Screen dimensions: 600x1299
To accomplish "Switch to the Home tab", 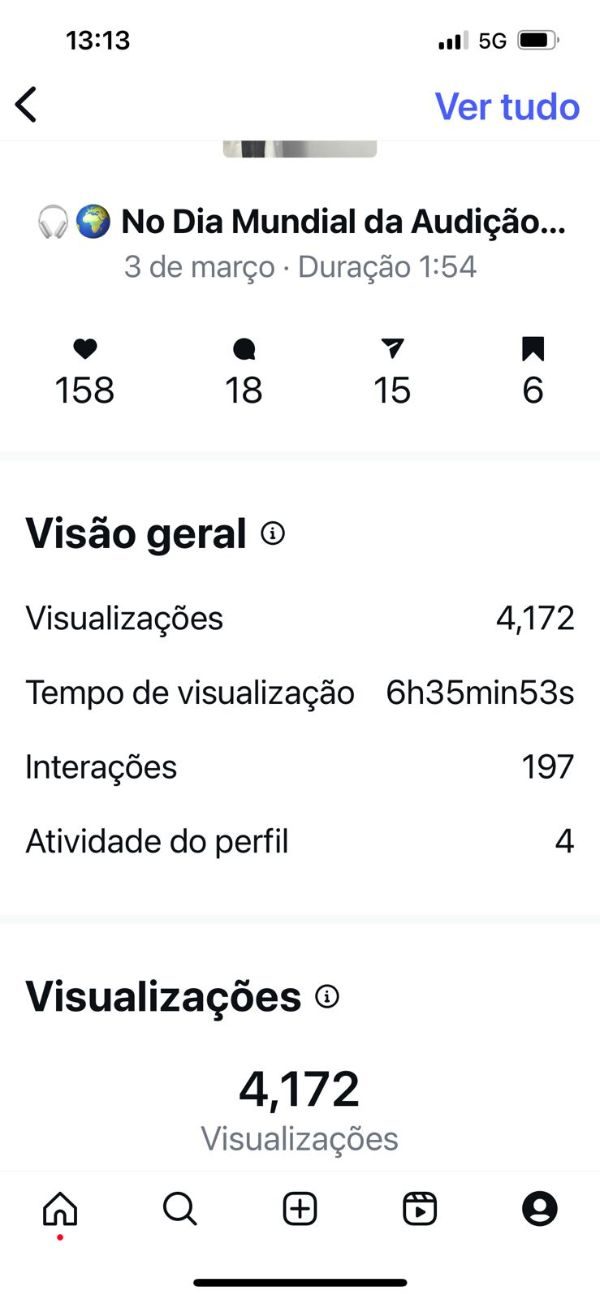I will pyautogui.click(x=60, y=1210).
